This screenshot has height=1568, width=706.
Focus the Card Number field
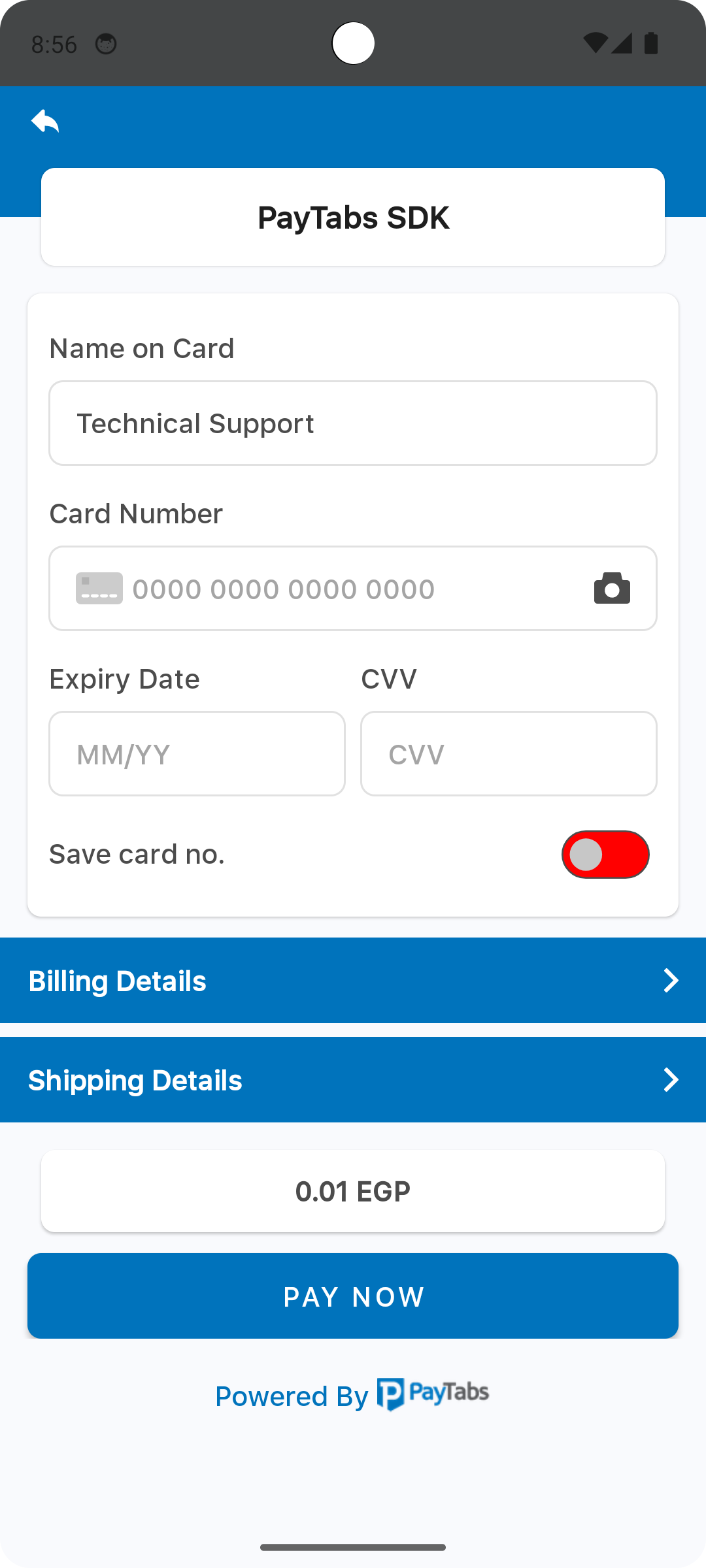[340, 589]
